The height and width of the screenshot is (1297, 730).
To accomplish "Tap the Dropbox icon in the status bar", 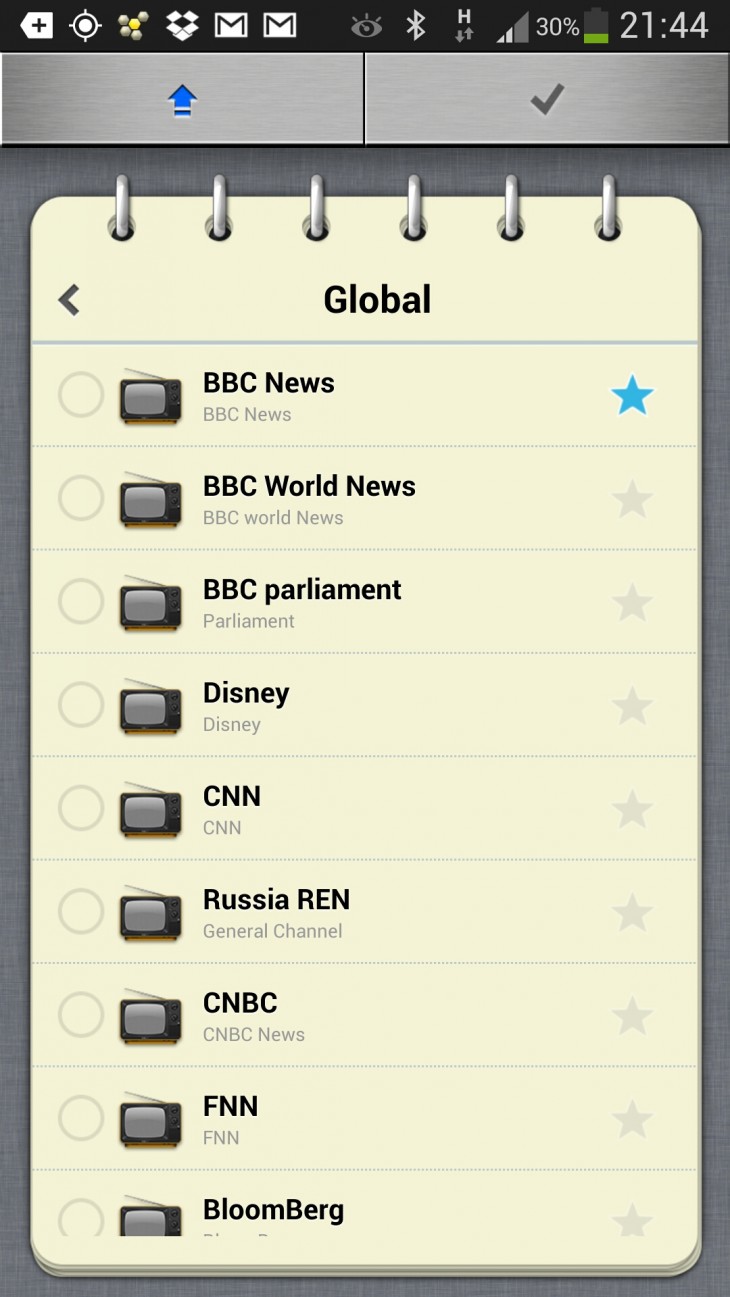I will [181, 26].
